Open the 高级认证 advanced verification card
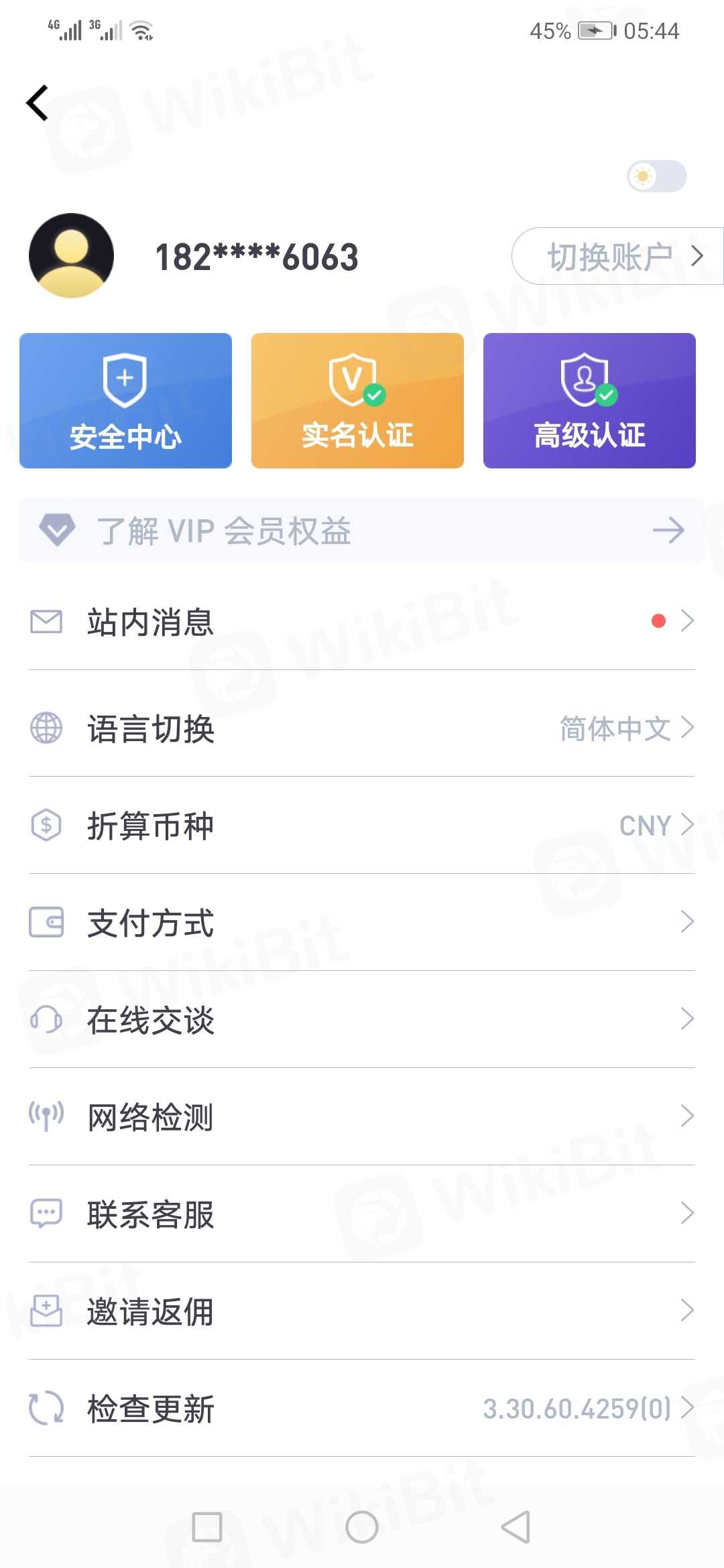Image resolution: width=724 pixels, height=1568 pixels. click(589, 401)
